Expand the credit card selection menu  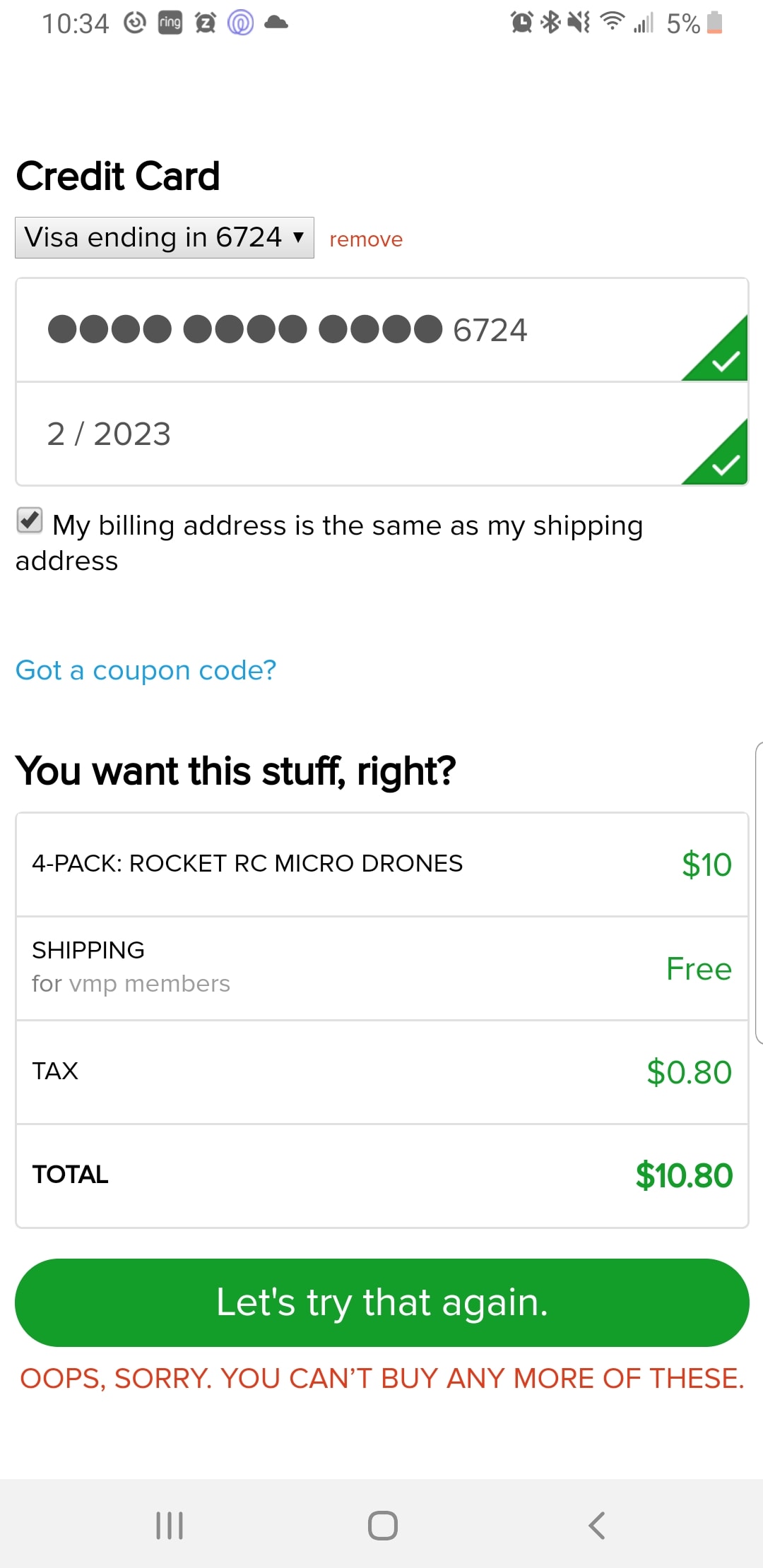click(164, 237)
